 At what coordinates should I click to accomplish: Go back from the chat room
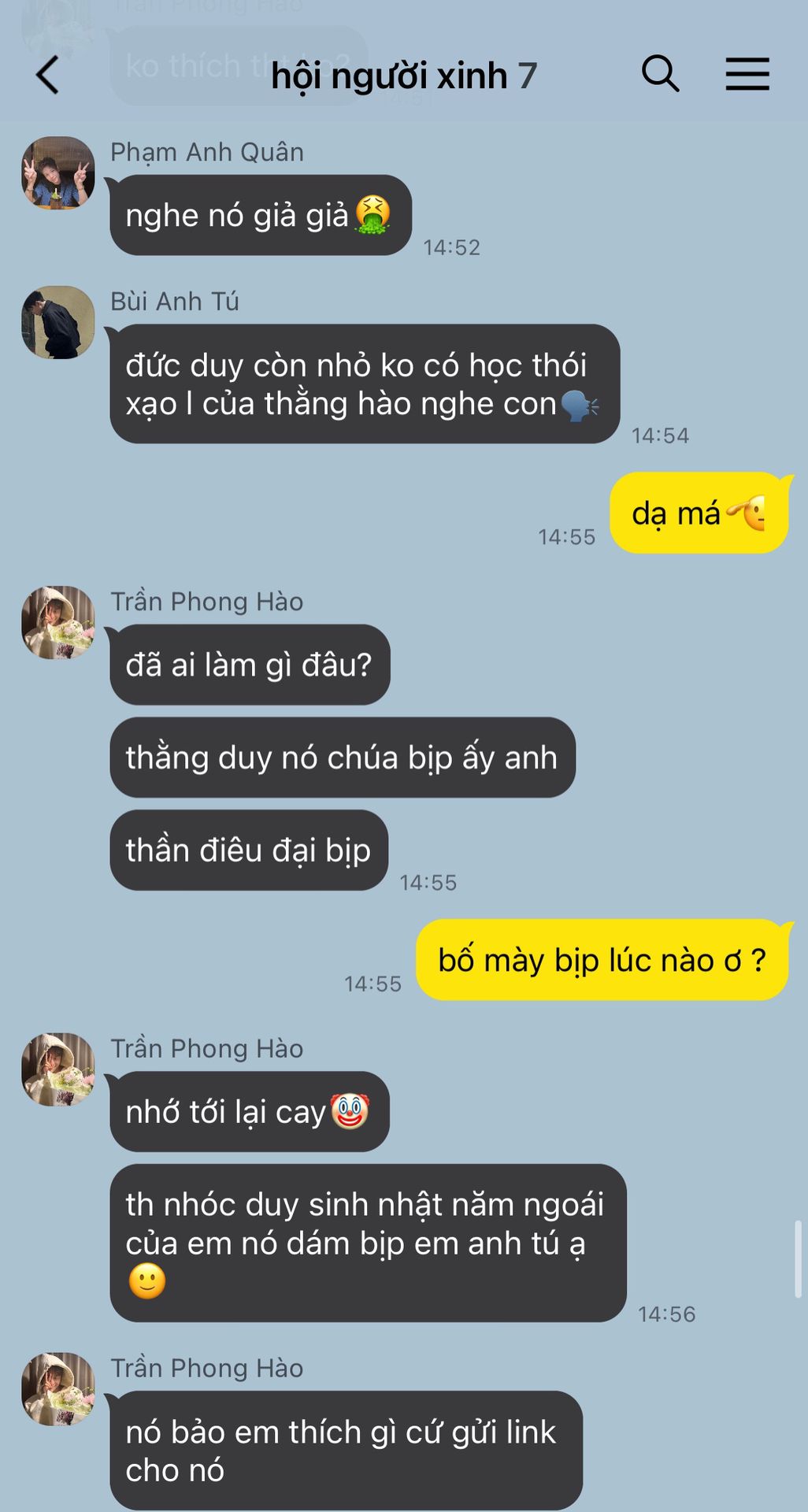pos(47,76)
